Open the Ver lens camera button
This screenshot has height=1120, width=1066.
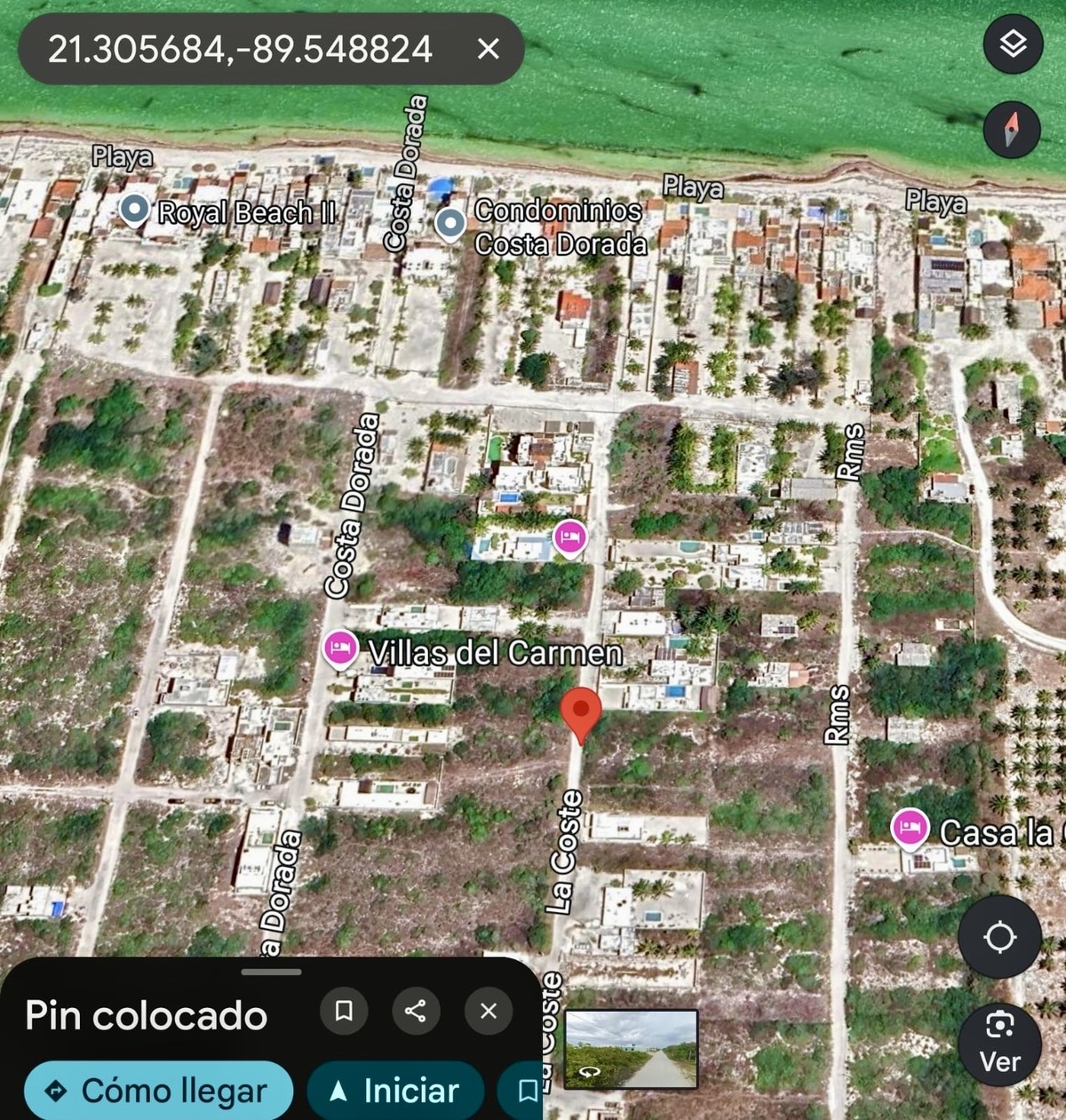[999, 1044]
